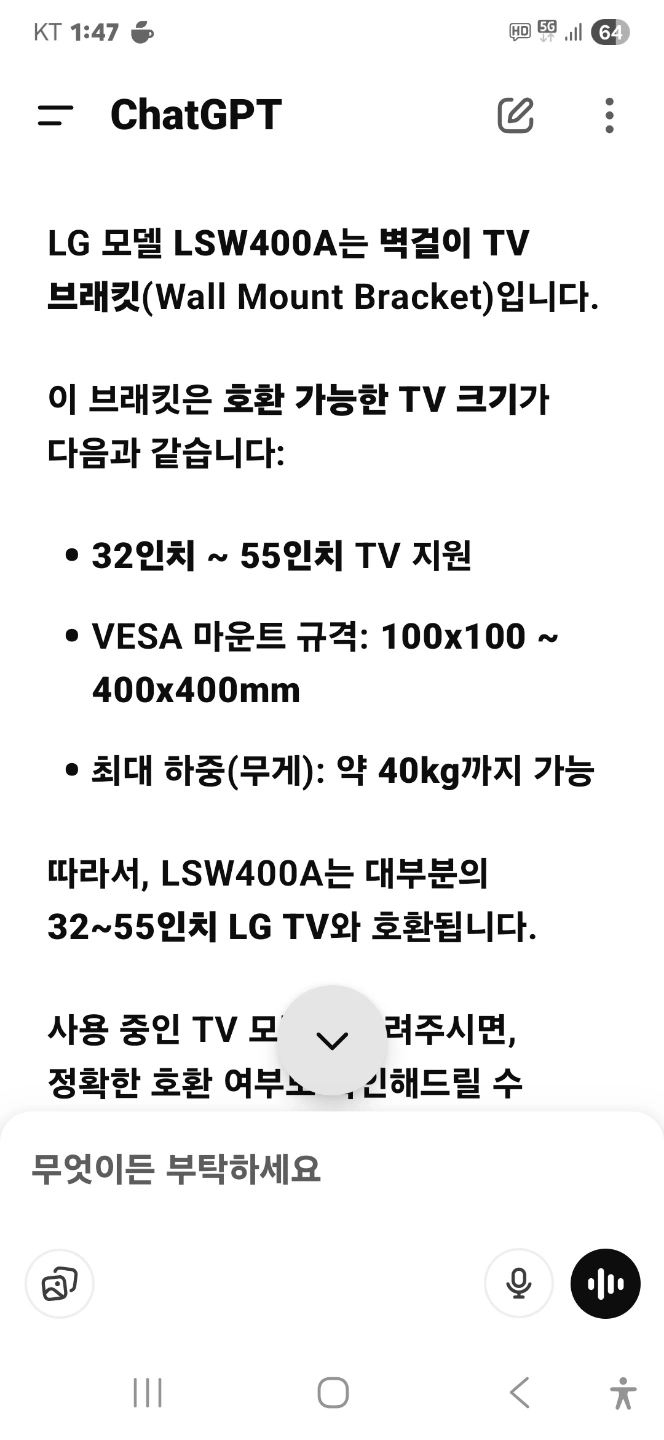Return to the home screen
The image size is (664, 1440).
click(x=332, y=1392)
